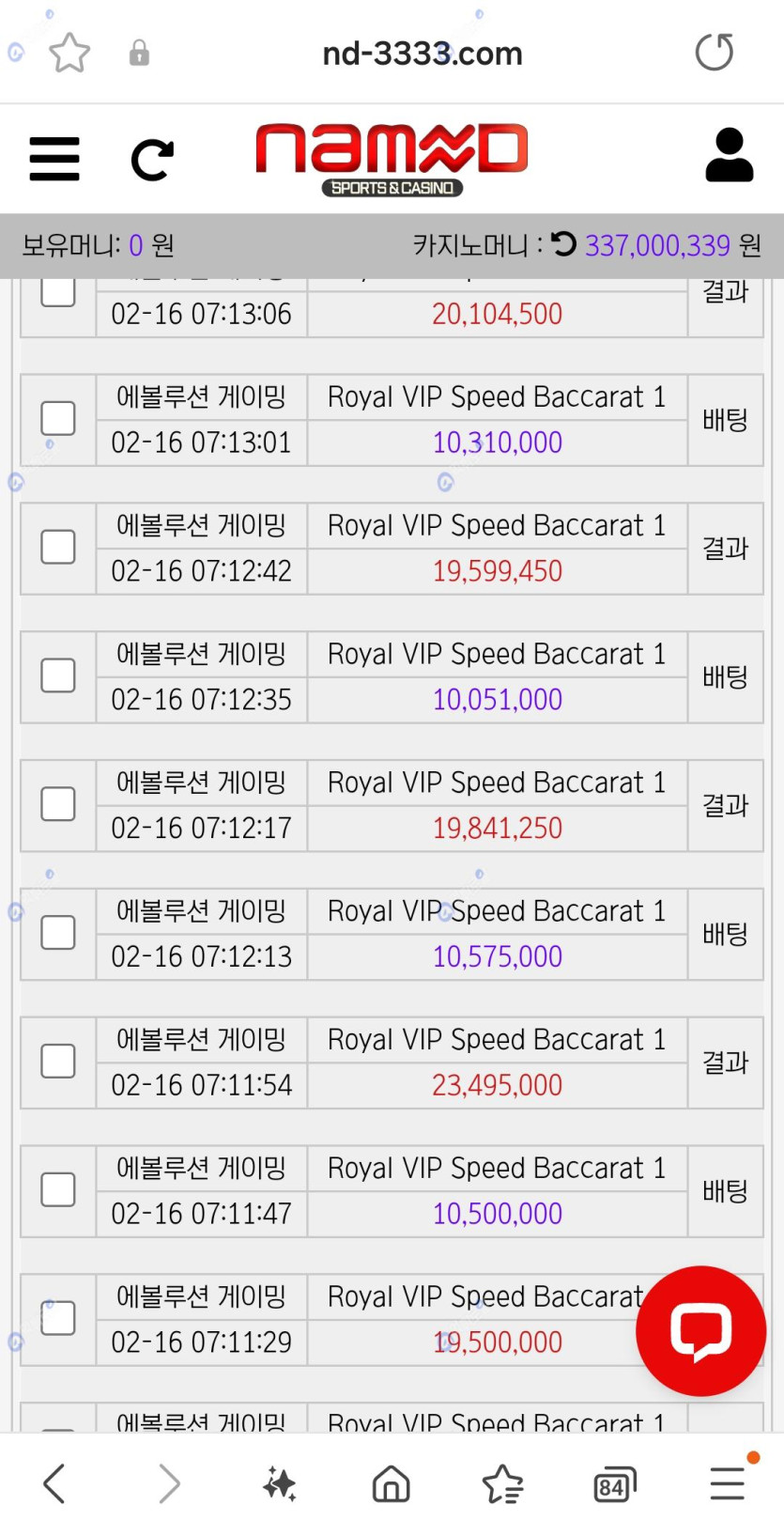Select the checkbox for 02-16 07:12:42
The image size is (784, 1536).
pos(58,547)
